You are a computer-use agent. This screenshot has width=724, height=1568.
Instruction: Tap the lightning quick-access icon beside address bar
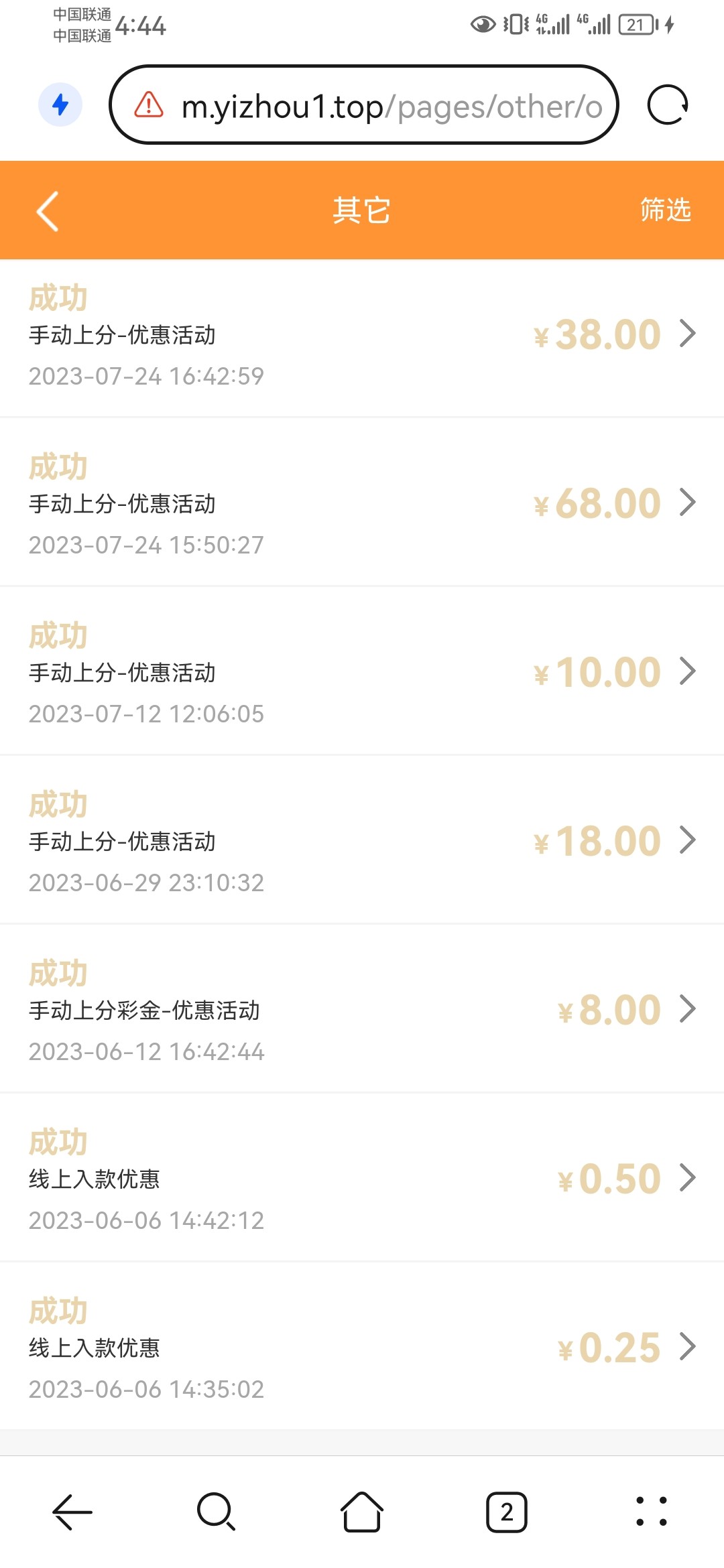[x=61, y=104]
